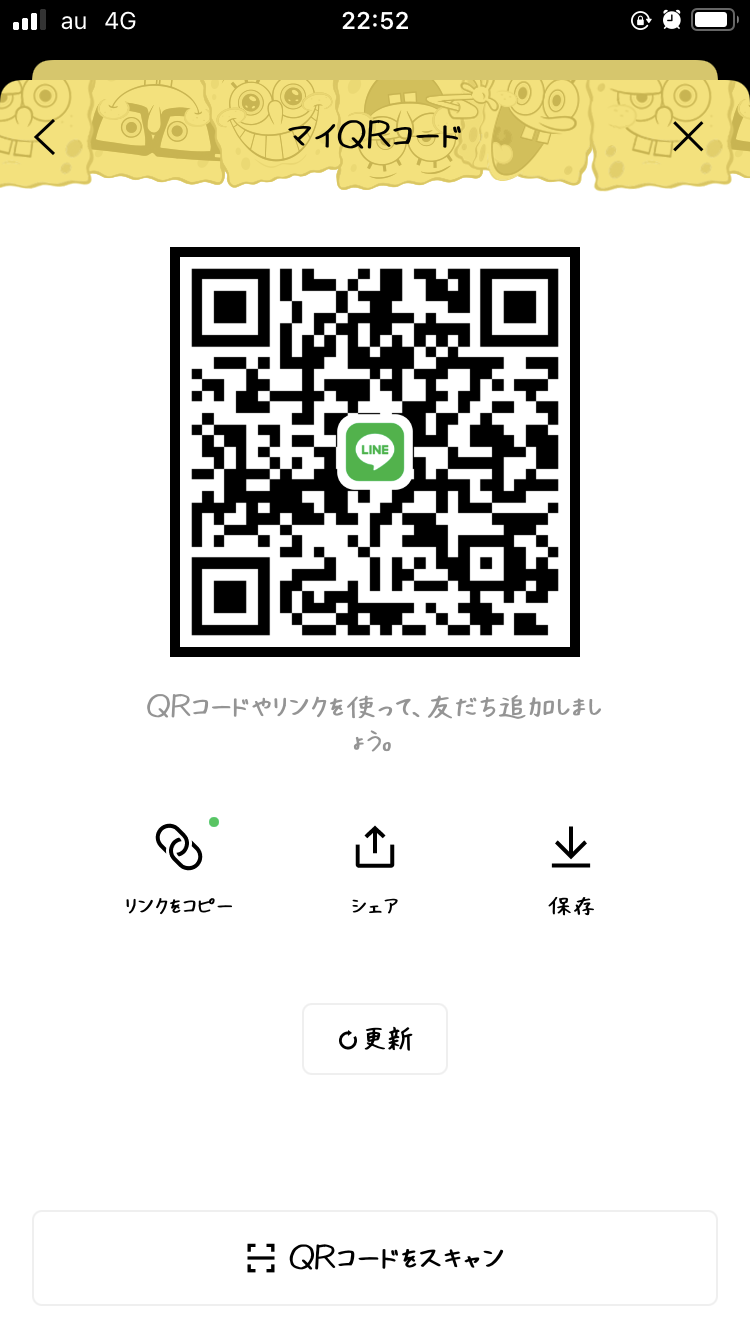Refresh the QR code with 更新

click(x=375, y=1039)
